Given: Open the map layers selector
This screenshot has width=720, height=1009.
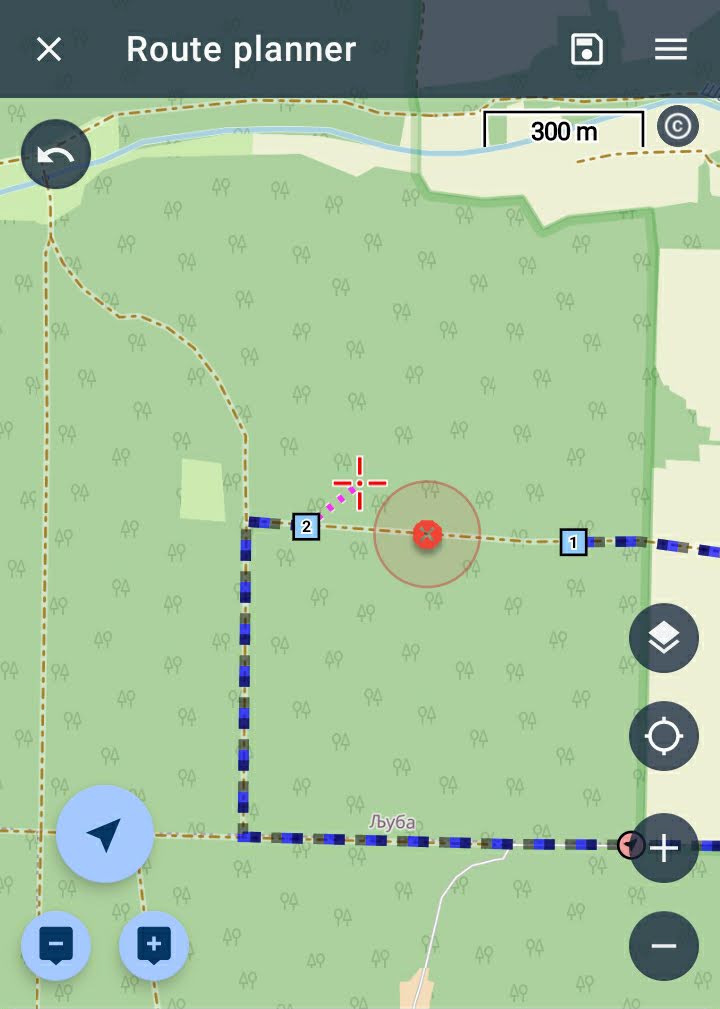Looking at the screenshot, I should tap(663, 638).
